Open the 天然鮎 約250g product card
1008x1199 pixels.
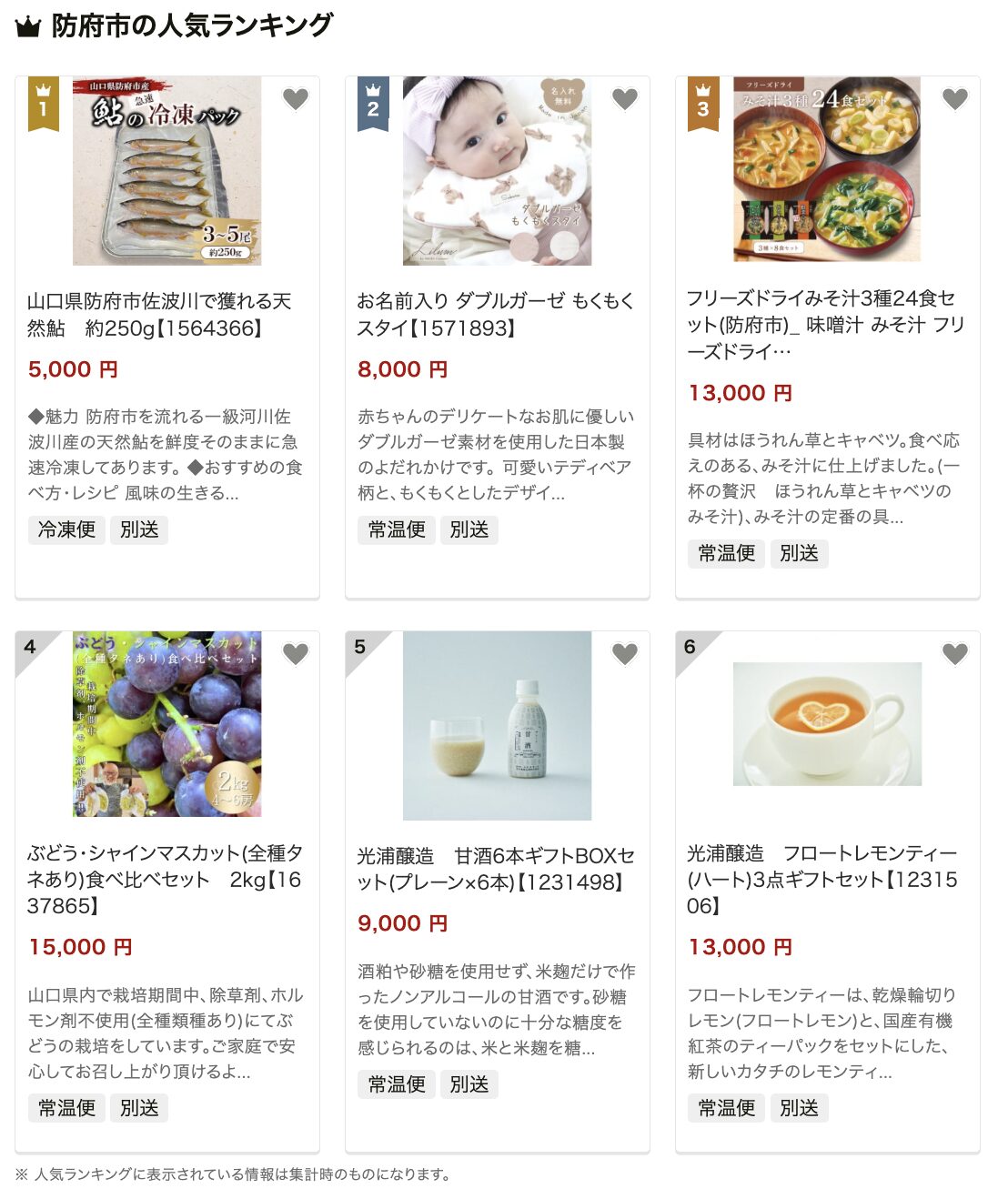click(x=159, y=314)
